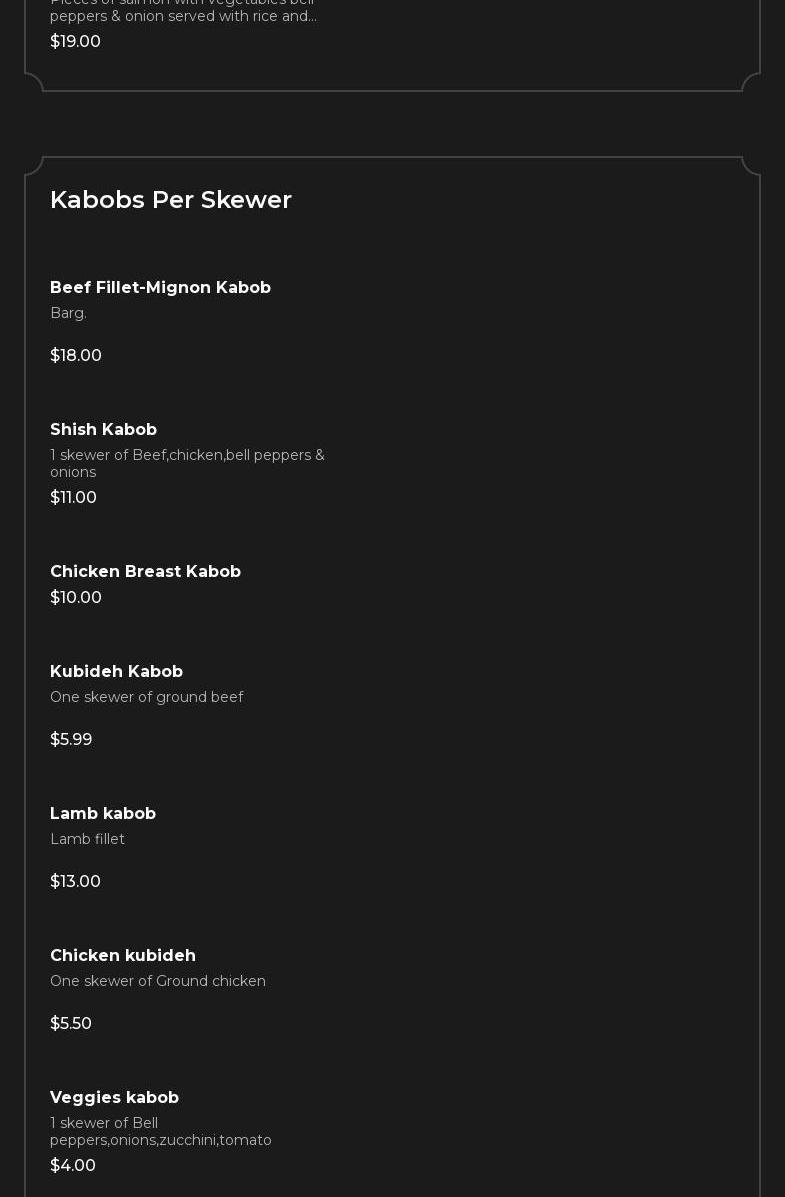
Task: Open the Beef Fillet-Mignon Kabob item
Action: (x=160, y=288)
